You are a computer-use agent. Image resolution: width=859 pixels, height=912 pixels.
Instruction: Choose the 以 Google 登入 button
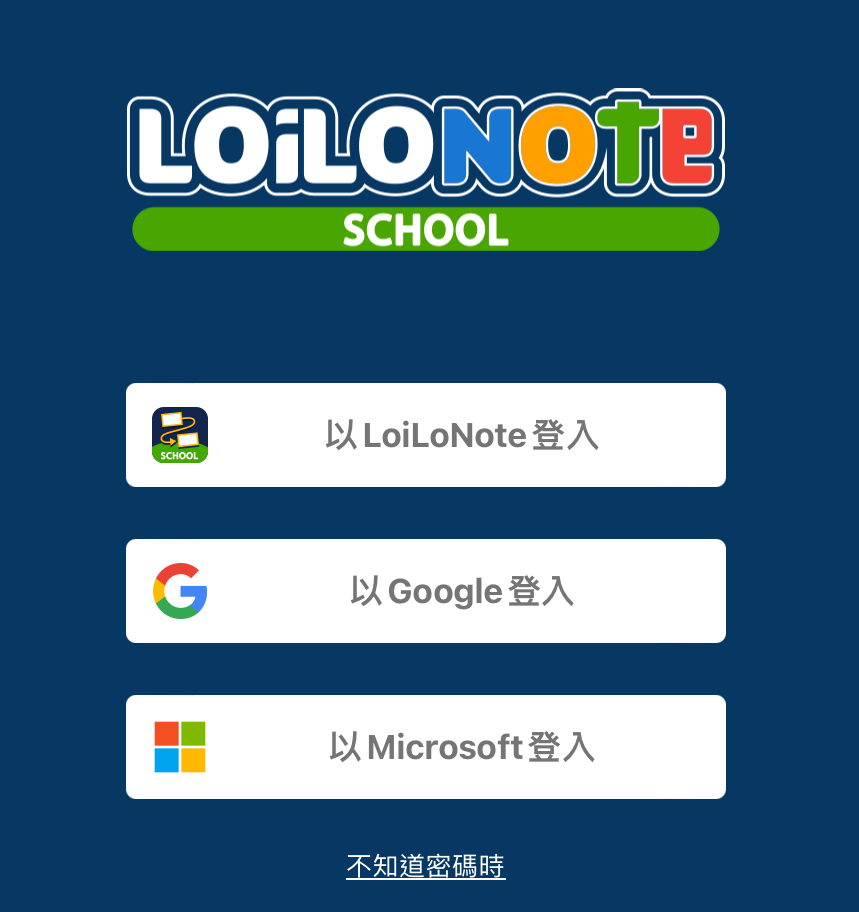(x=426, y=591)
